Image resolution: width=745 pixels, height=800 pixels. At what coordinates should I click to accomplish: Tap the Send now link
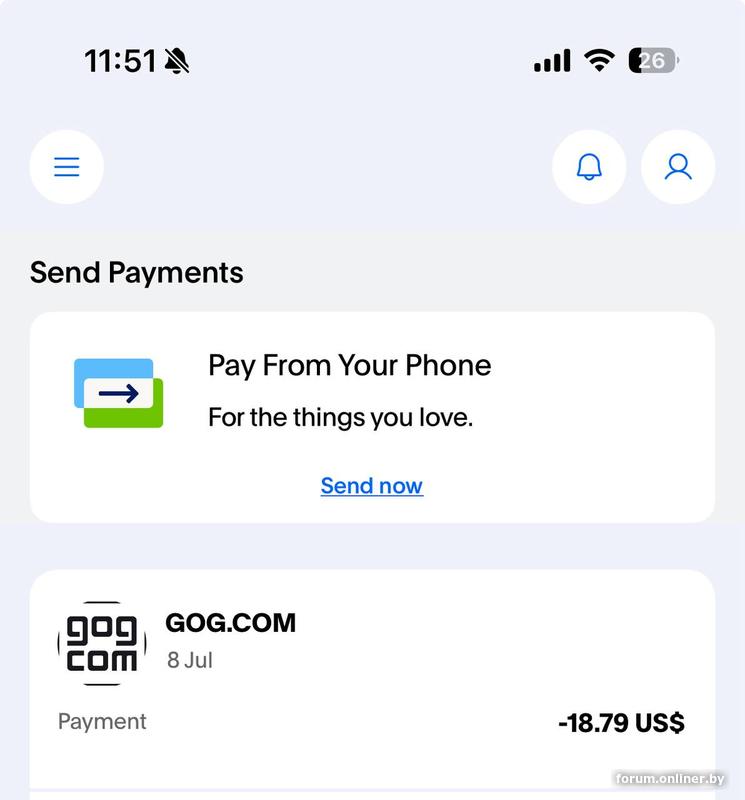(372, 486)
